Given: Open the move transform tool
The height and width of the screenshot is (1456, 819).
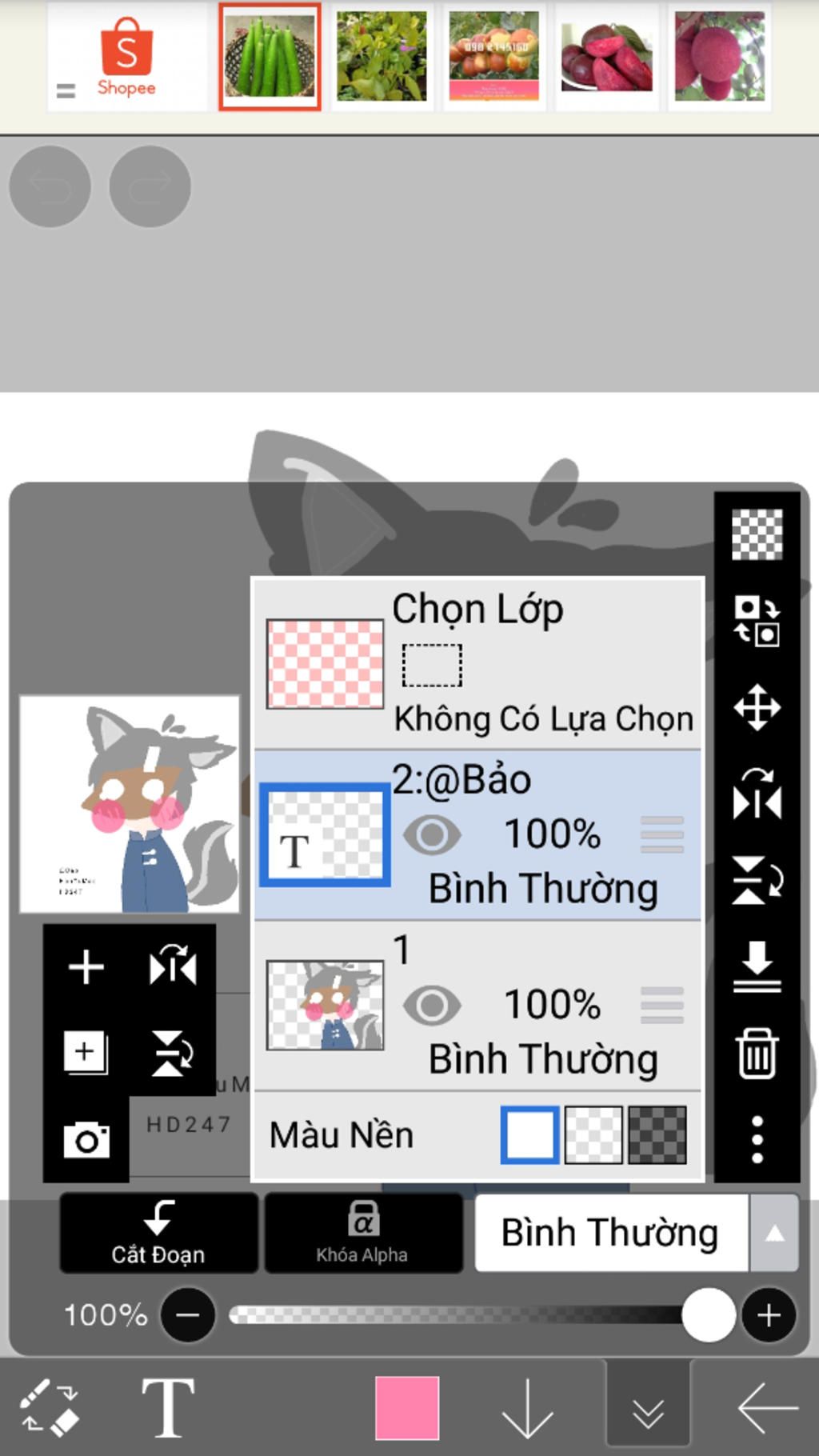Looking at the screenshot, I should click(x=757, y=707).
